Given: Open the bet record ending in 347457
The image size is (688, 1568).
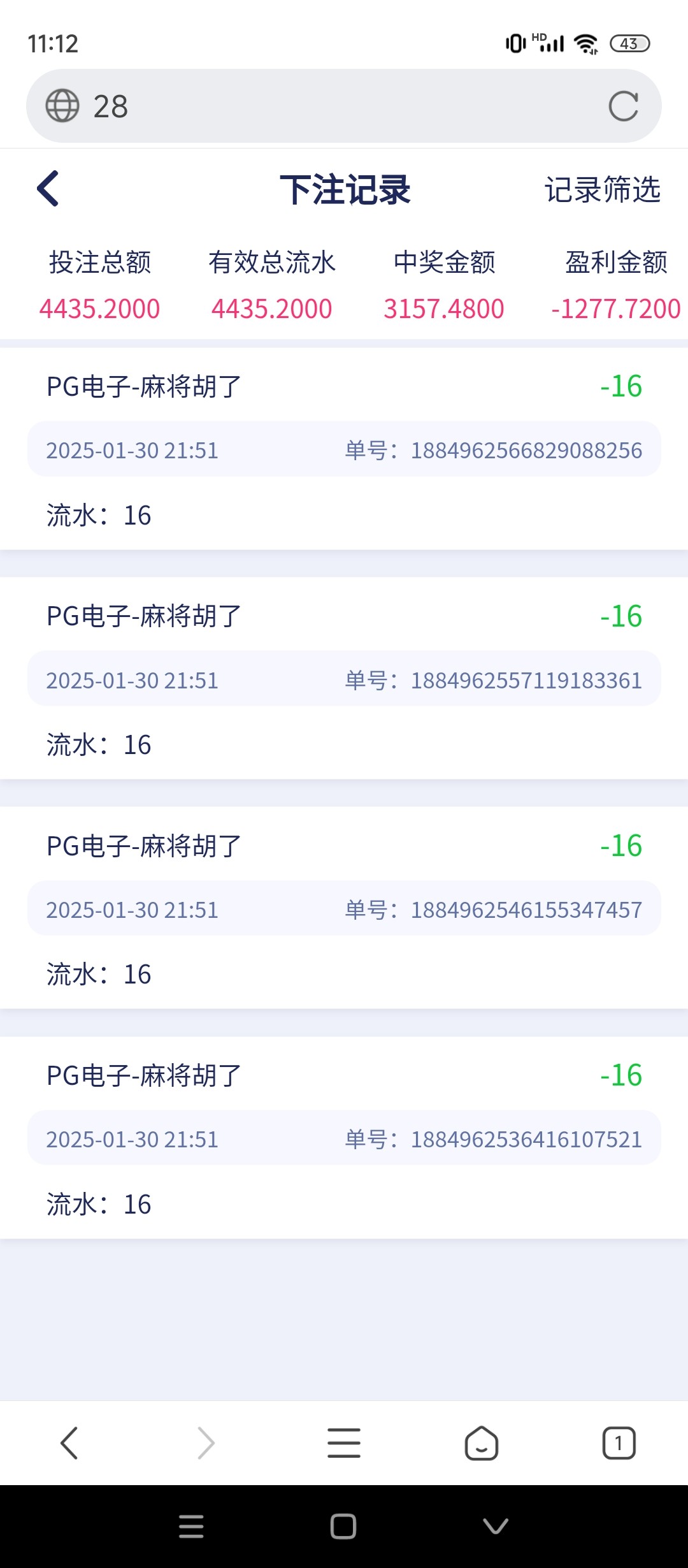Looking at the screenshot, I should coord(344,909).
